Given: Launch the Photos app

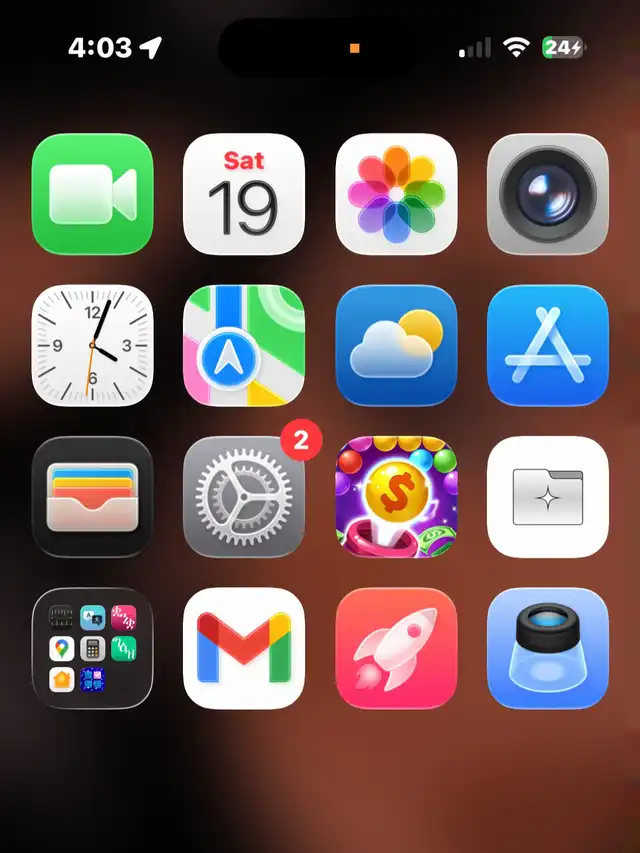Looking at the screenshot, I should point(396,194).
